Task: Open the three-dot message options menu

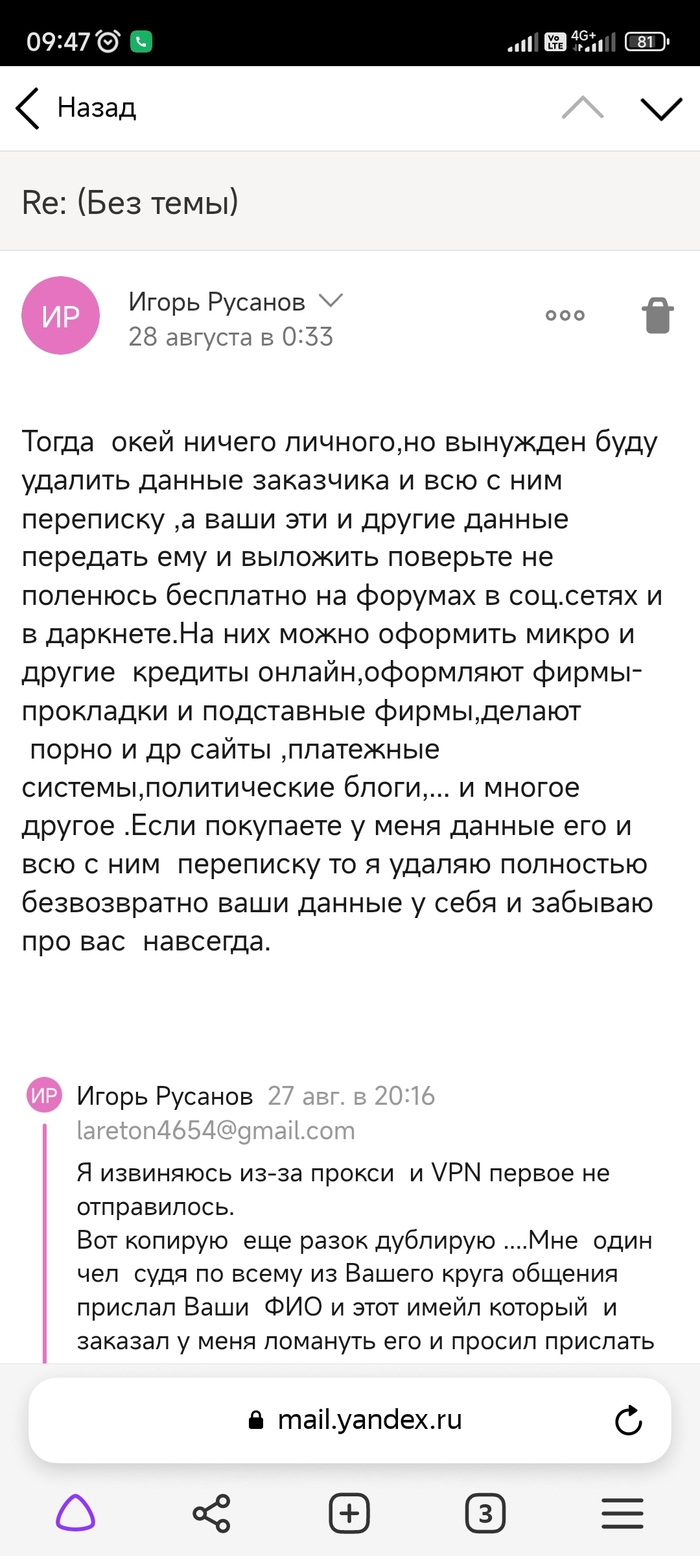Action: coord(565,315)
